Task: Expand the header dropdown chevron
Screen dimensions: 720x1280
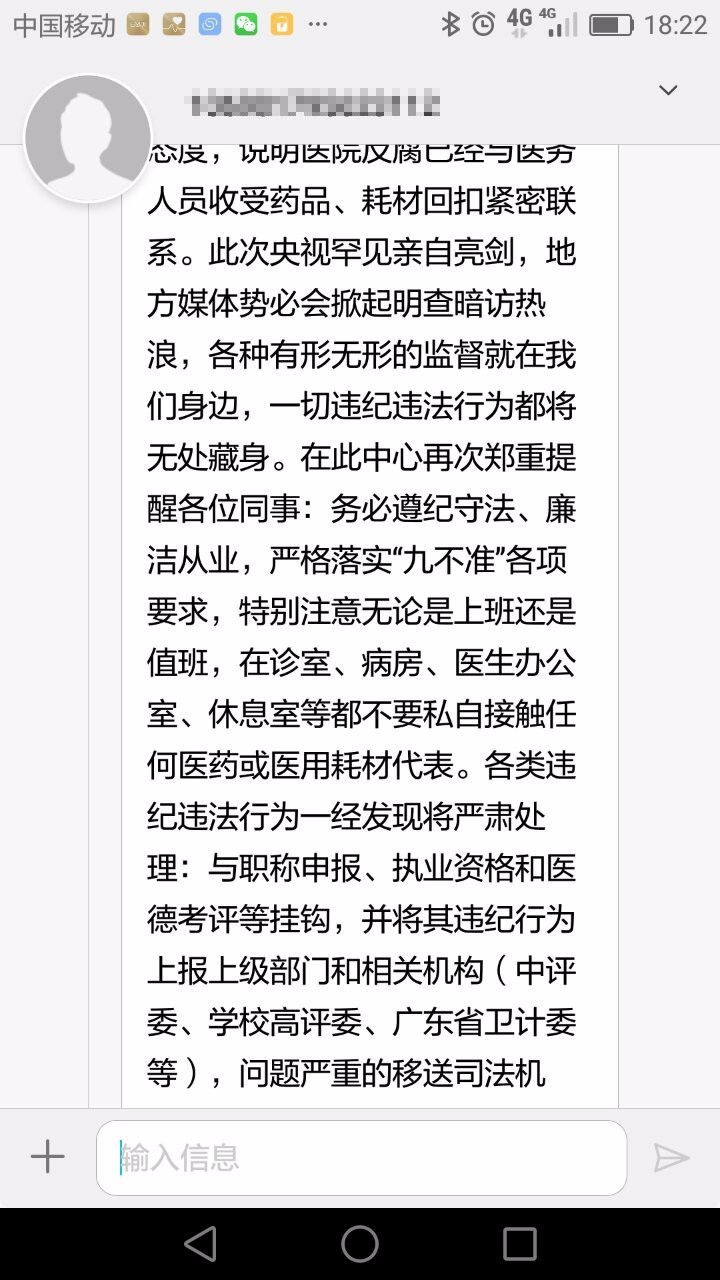Action: (x=668, y=91)
